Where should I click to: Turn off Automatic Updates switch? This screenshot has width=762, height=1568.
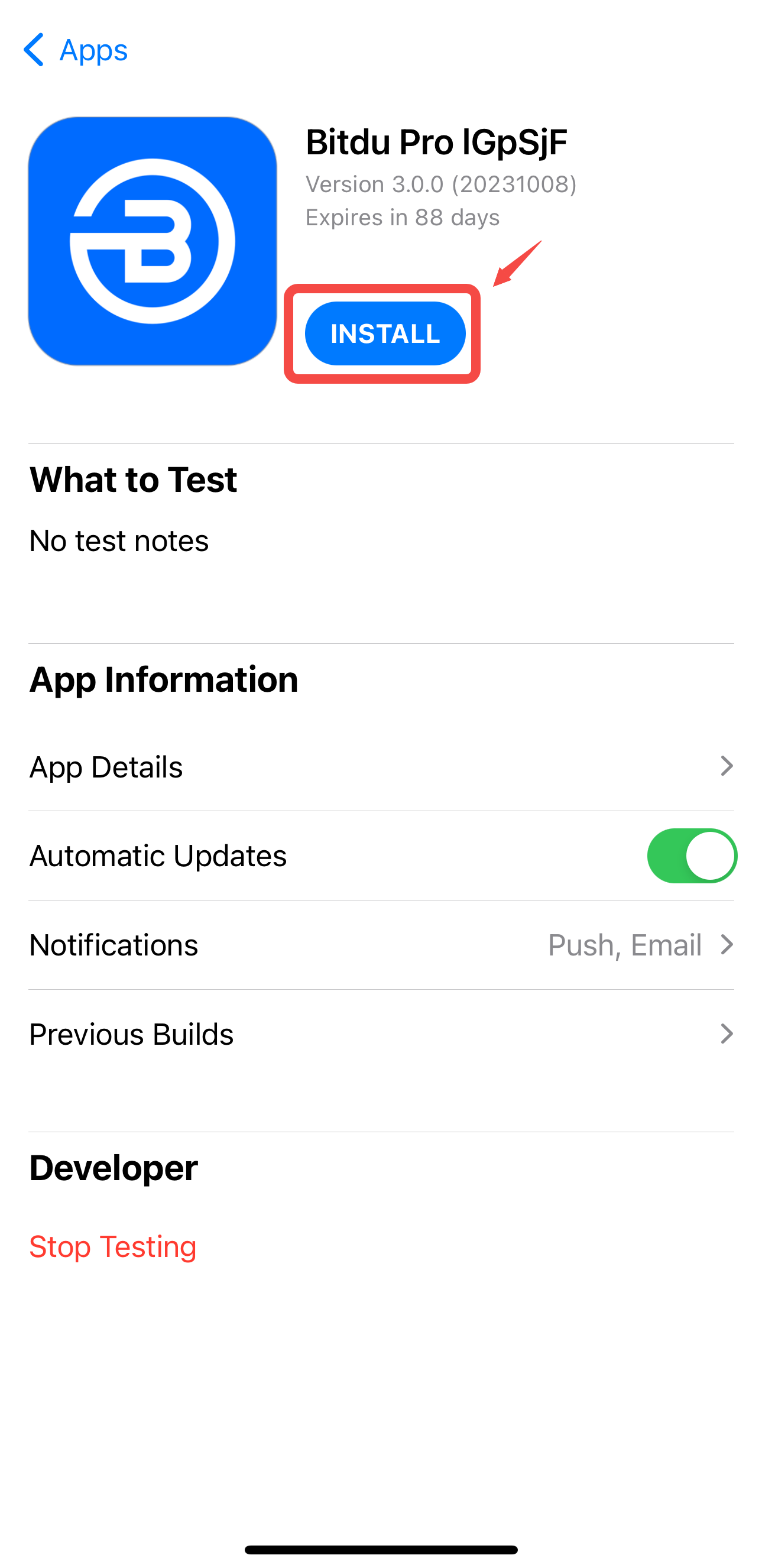(x=692, y=855)
